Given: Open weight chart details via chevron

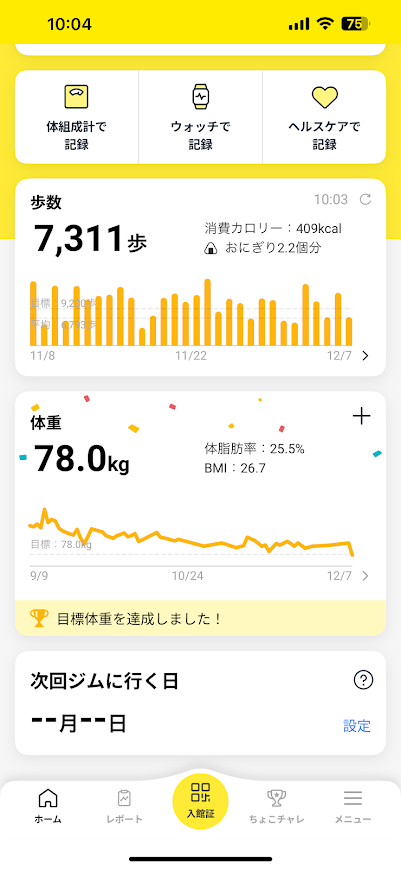Looking at the screenshot, I should click(x=365, y=576).
